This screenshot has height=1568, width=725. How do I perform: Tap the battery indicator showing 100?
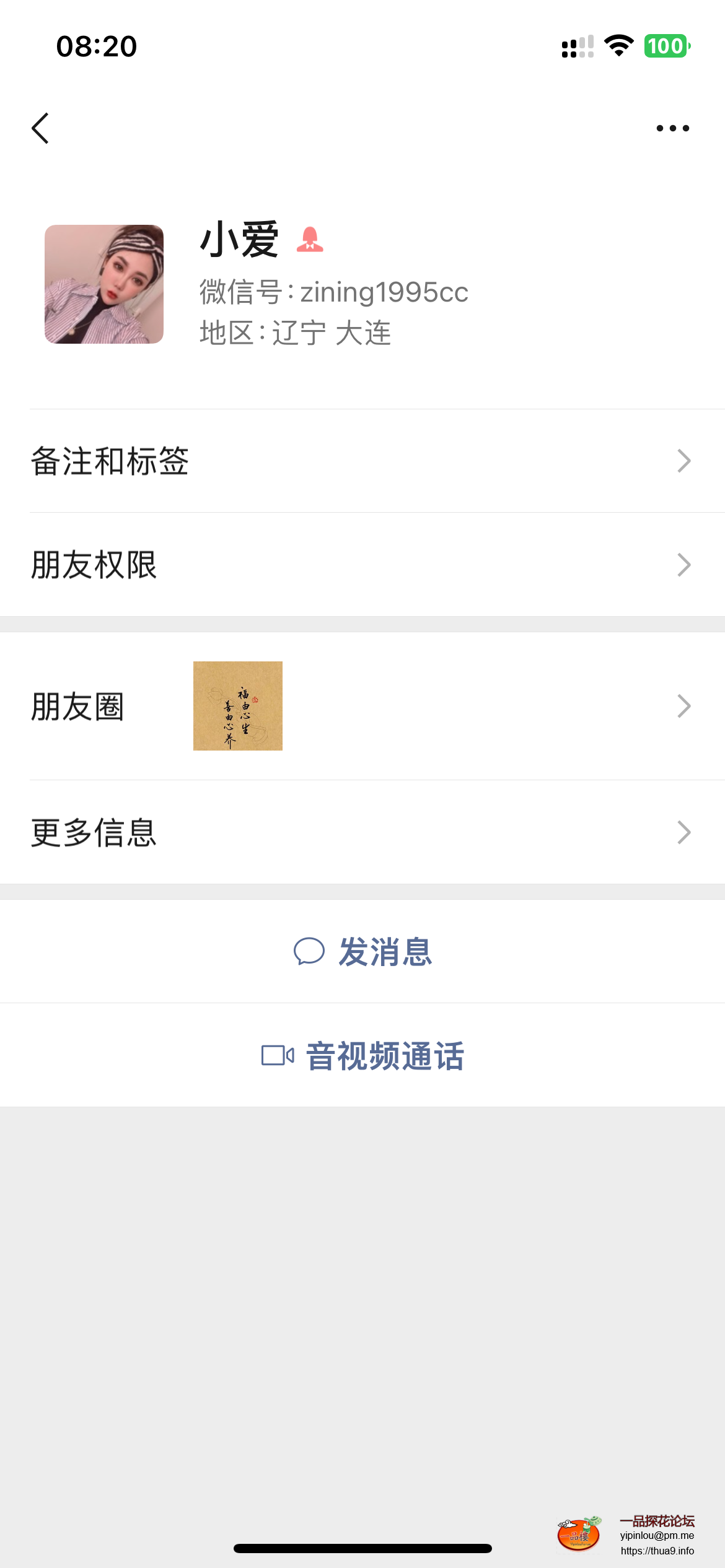coord(667,45)
